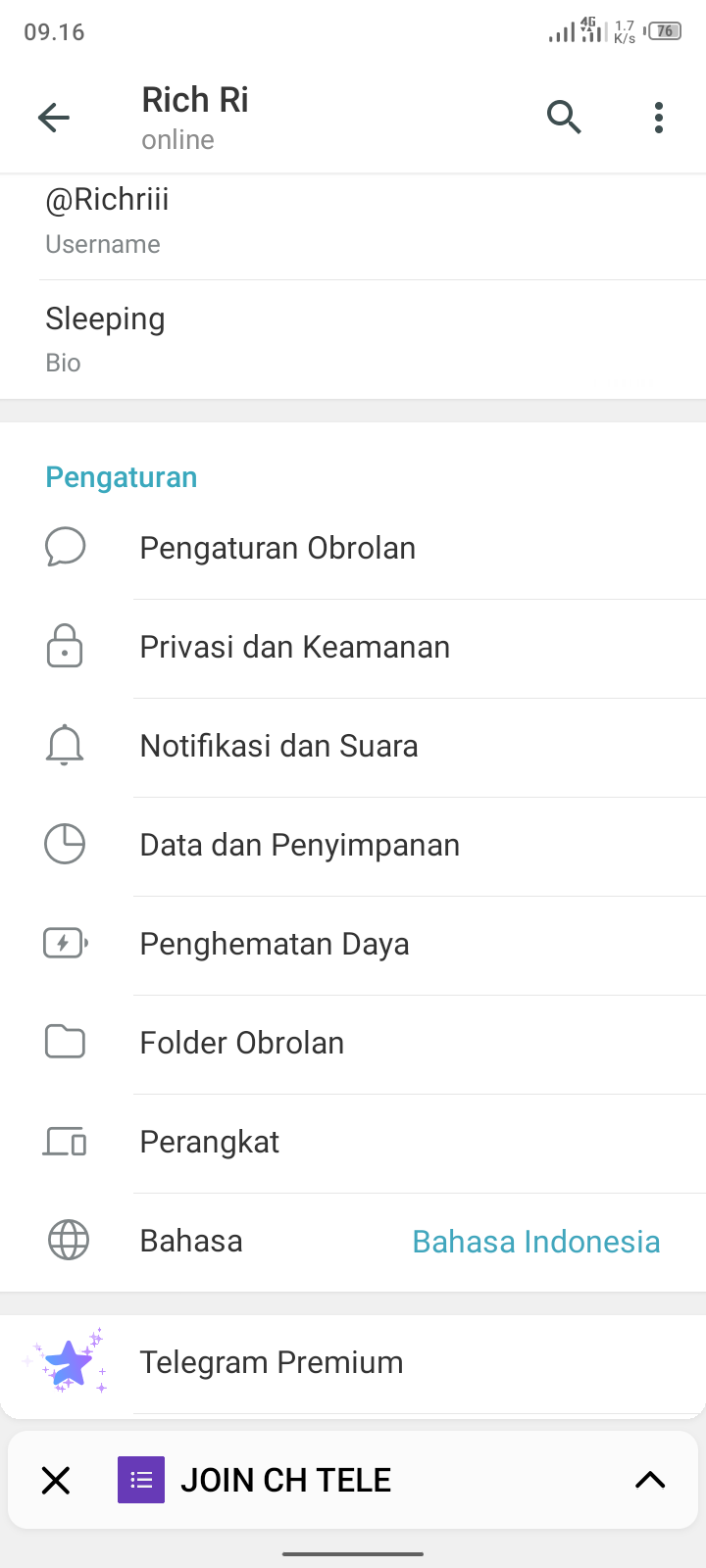This screenshot has width=706, height=1568.
Task: Change Bahasa language setting
Action: [x=353, y=1242]
